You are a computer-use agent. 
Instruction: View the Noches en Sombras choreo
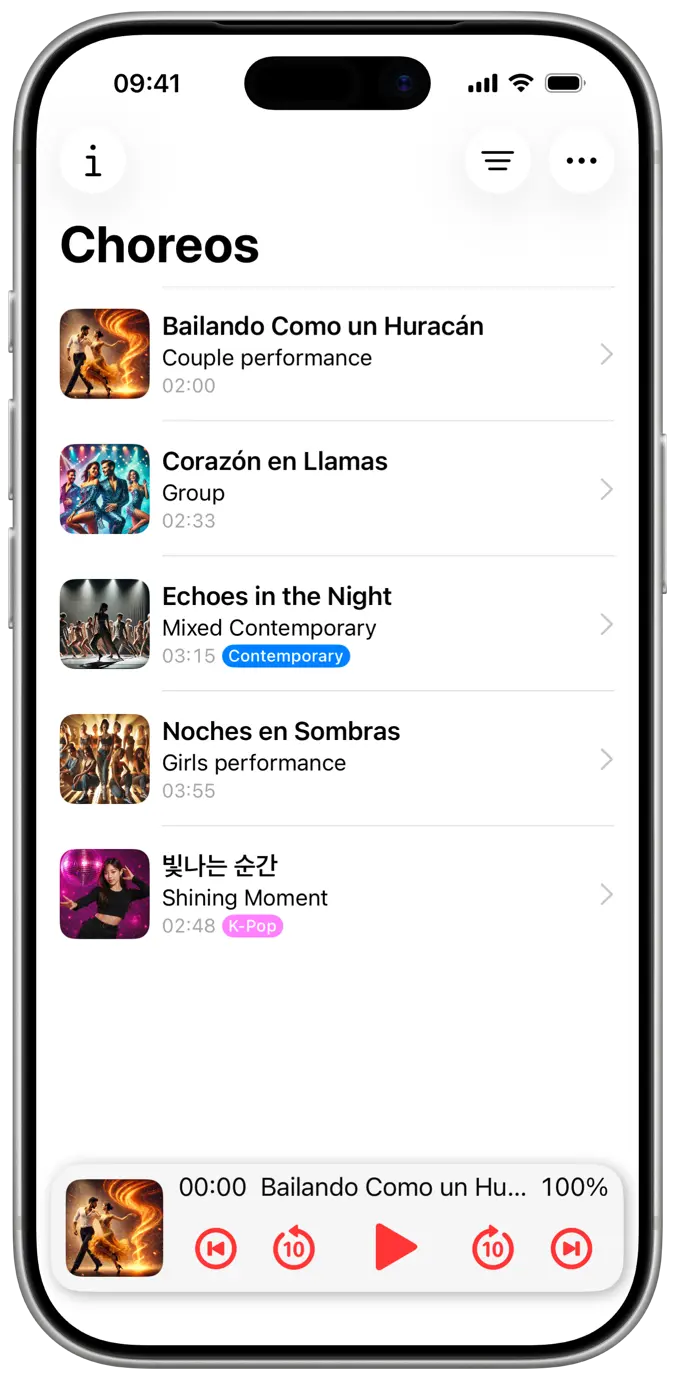pyautogui.click(x=337, y=759)
